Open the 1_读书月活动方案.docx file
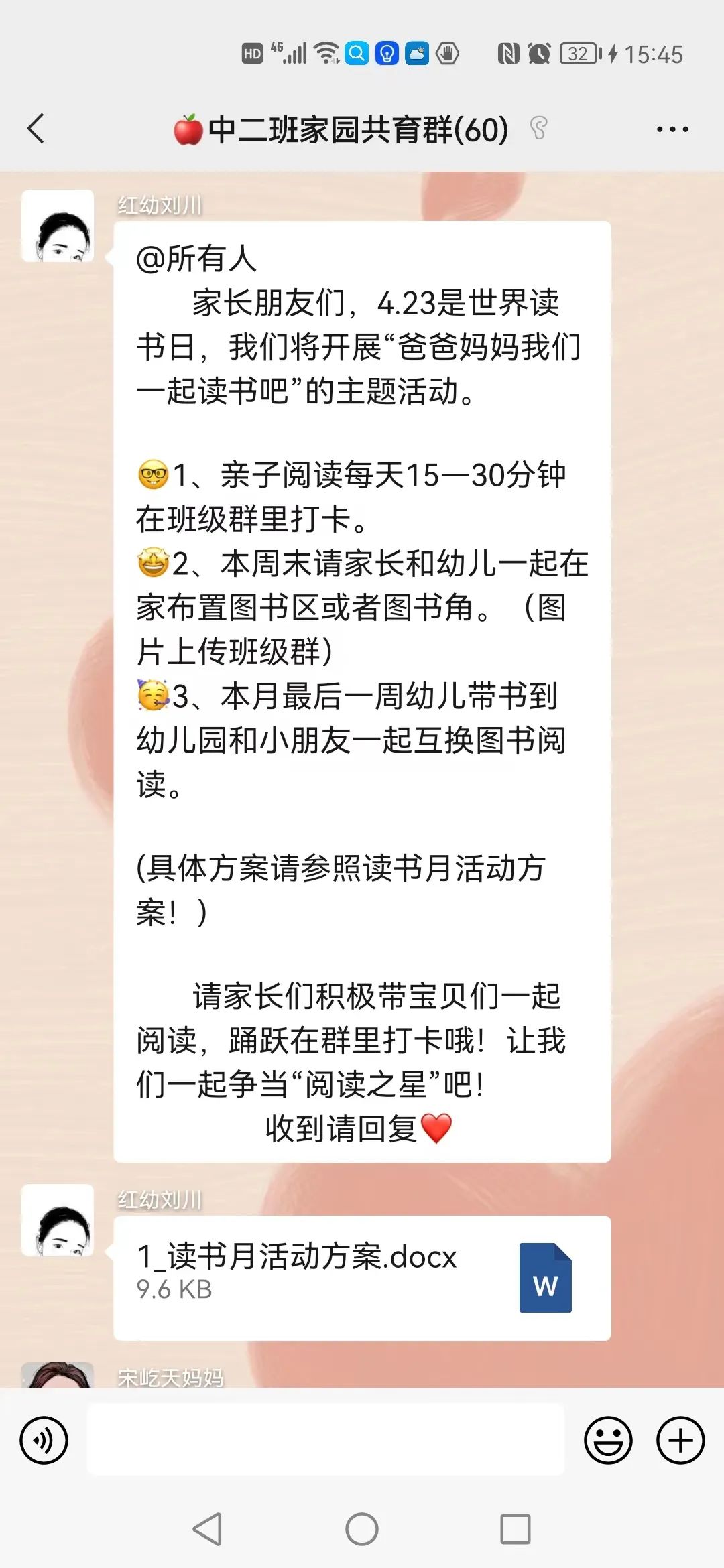The width and height of the screenshot is (724, 1568). click(x=362, y=1277)
